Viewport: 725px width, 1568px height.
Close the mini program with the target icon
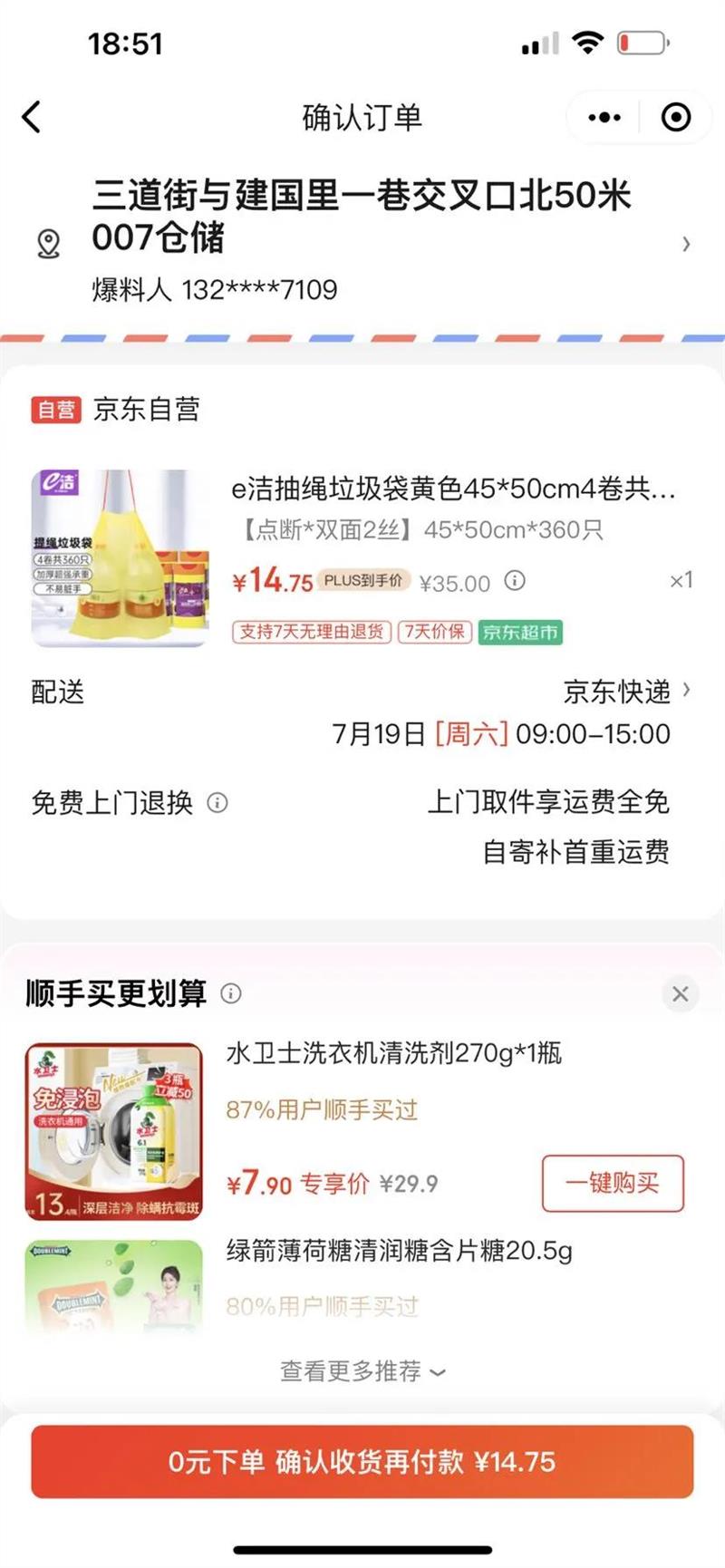(x=676, y=117)
